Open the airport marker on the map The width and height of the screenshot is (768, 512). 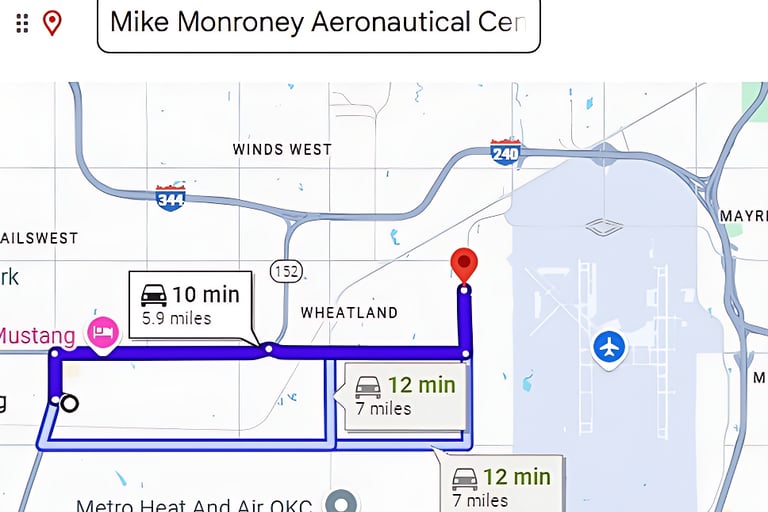(x=609, y=348)
